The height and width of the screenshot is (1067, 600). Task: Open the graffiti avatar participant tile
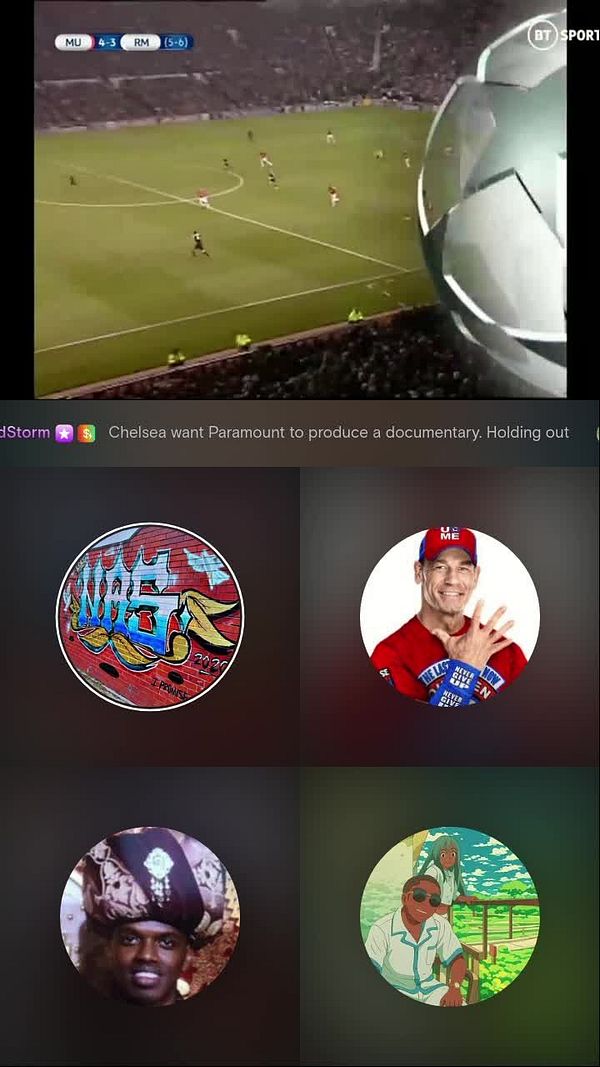(150, 616)
